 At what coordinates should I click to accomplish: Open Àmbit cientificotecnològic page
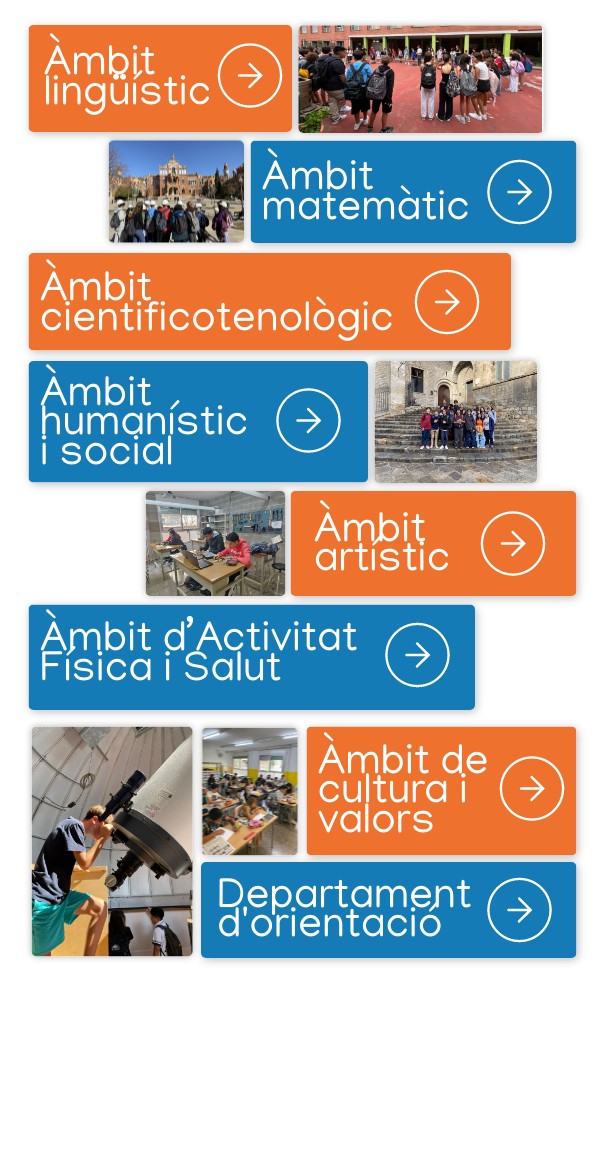click(269, 301)
